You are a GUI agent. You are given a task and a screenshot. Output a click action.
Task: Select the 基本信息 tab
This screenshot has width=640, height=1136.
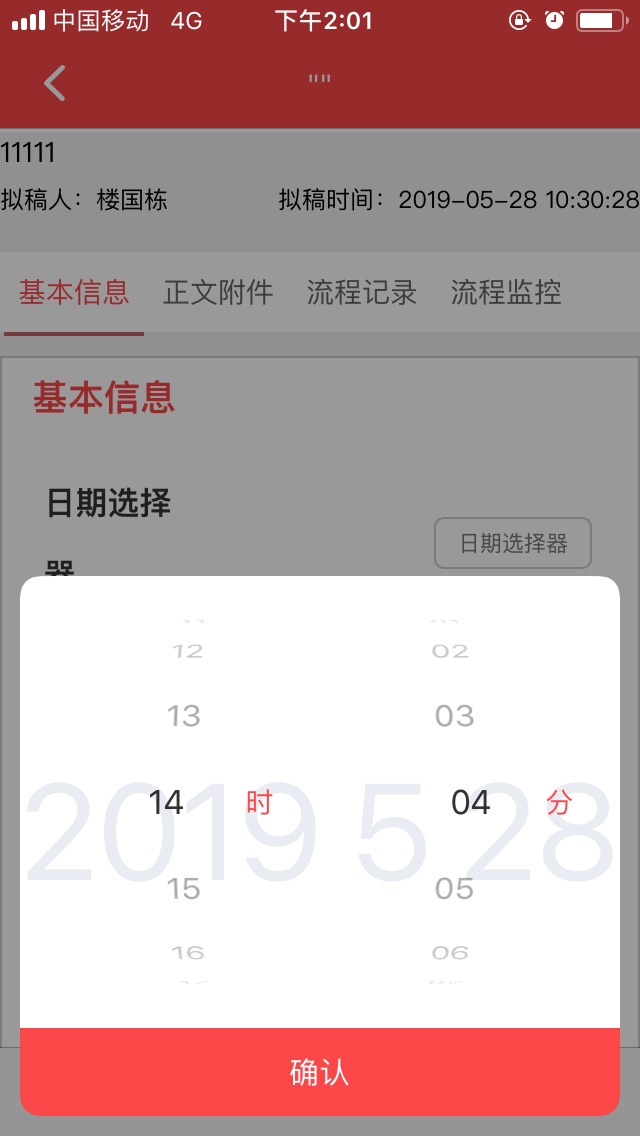(x=74, y=293)
